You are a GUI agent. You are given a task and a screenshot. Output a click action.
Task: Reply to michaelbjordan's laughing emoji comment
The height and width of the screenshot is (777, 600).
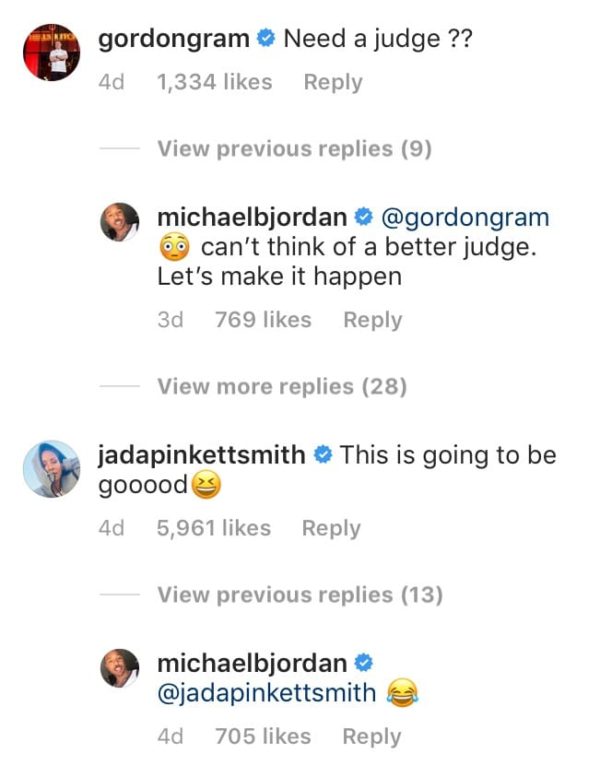[x=371, y=736]
